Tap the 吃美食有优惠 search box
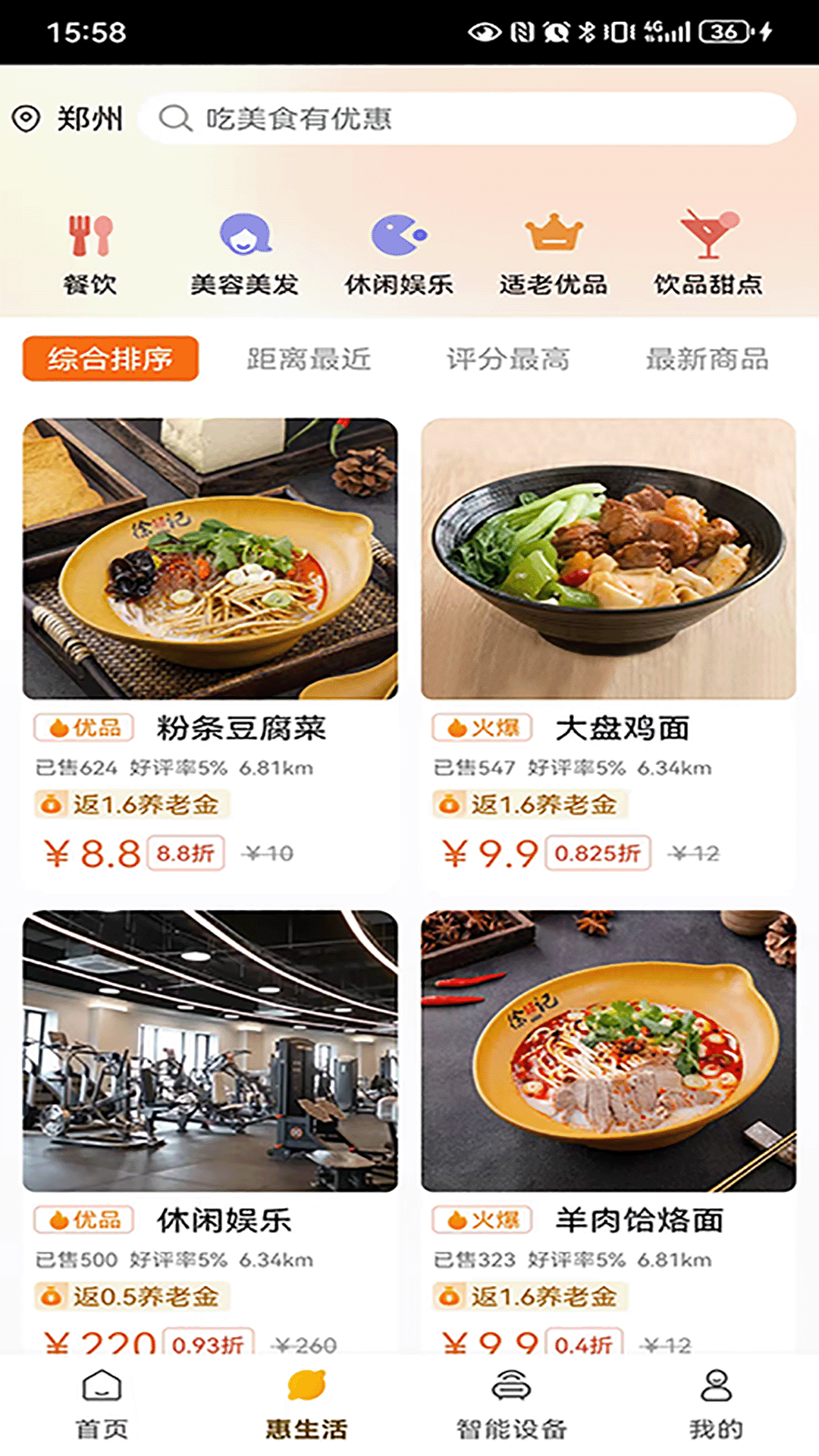 click(466, 119)
